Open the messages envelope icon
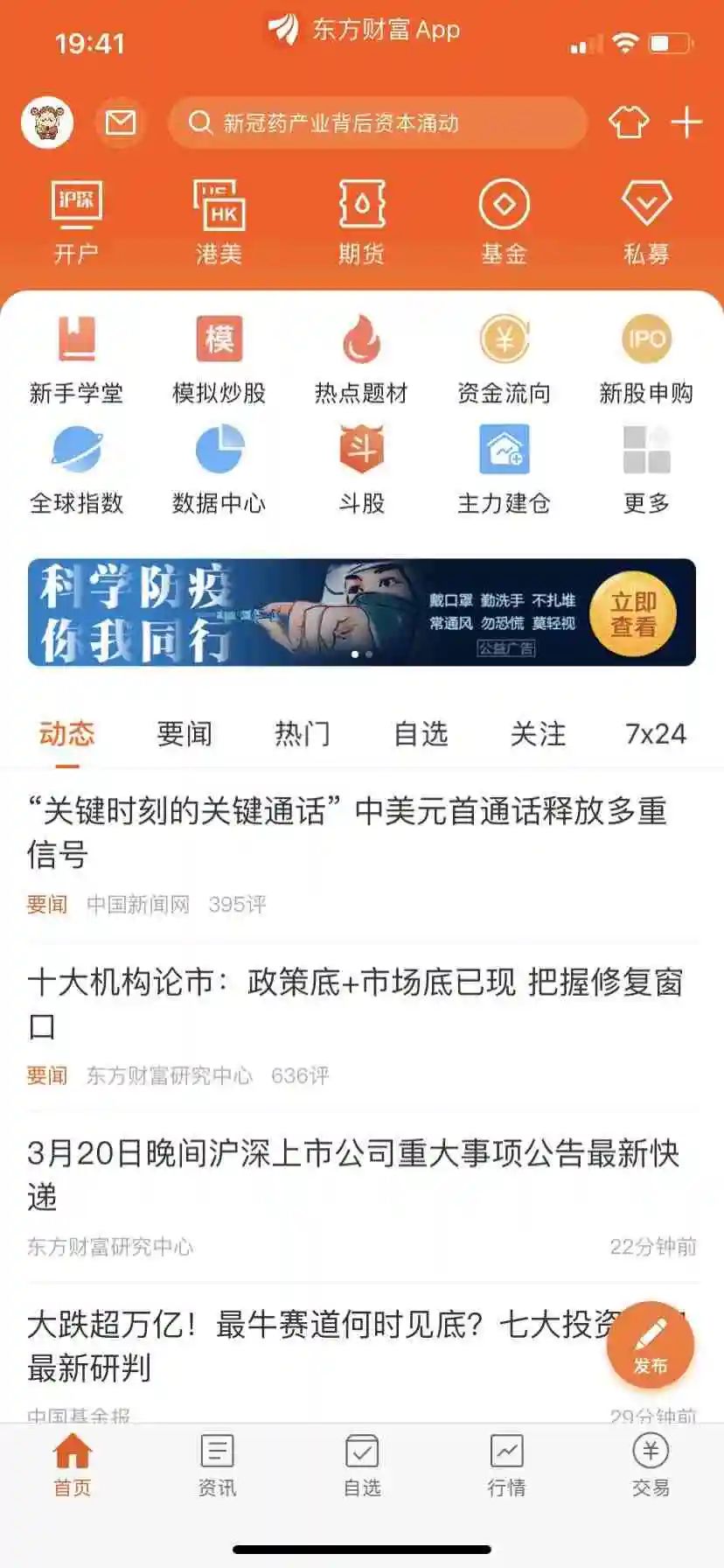Viewport: 724px width, 1568px height. tap(121, 122)
